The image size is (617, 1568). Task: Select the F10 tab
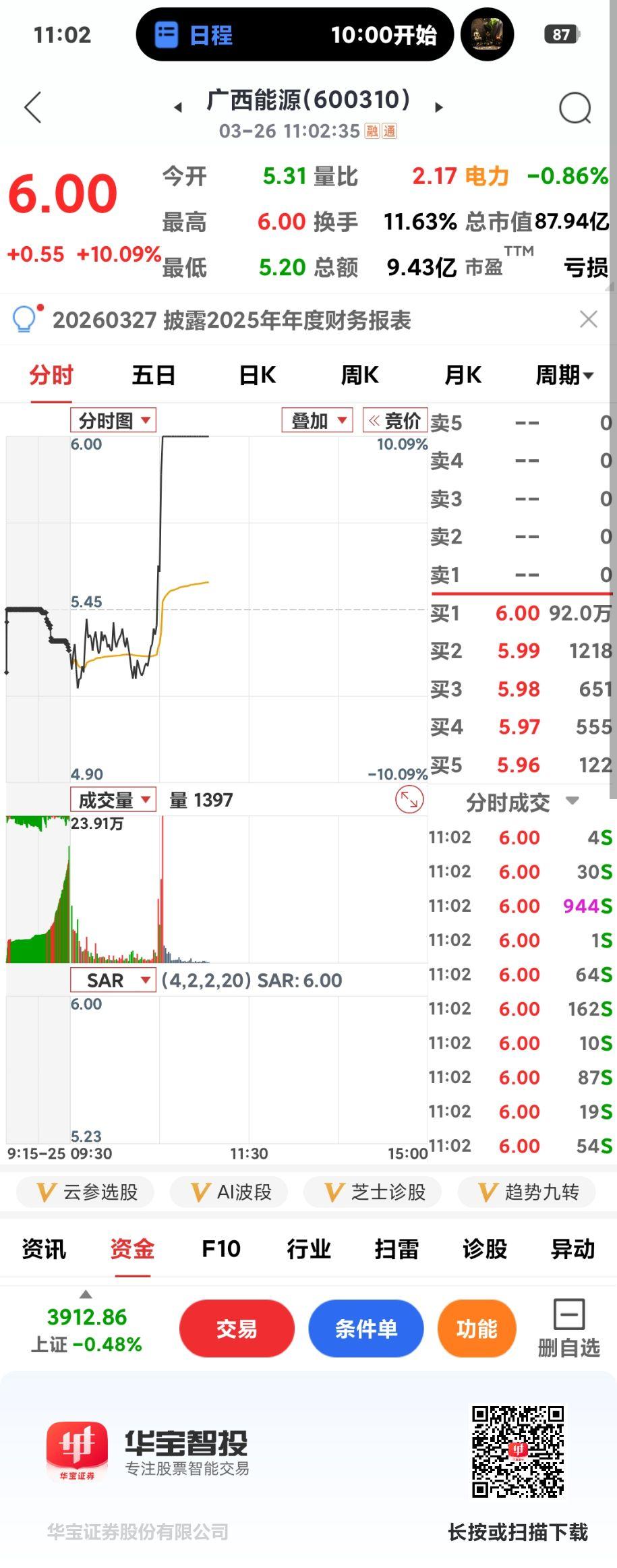pos(219,1249)
